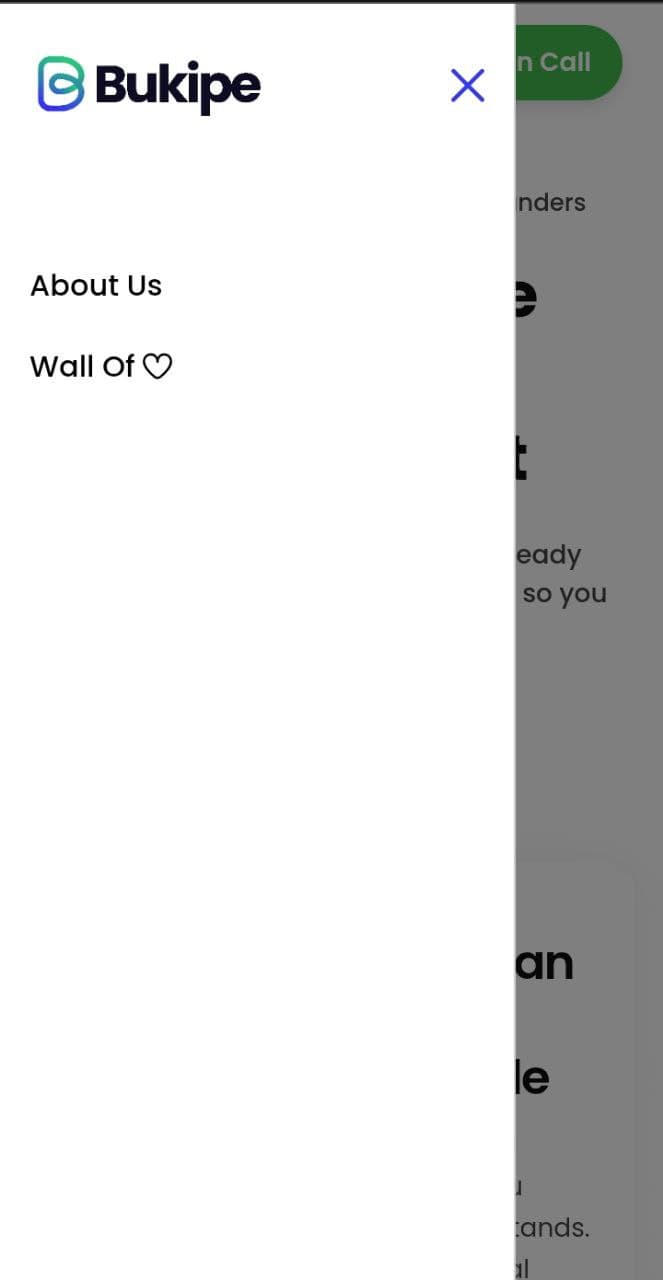The height and width of the screenshot is (1280, 663).
Task: Open the Wall Of love page
Action: point(101,367)
